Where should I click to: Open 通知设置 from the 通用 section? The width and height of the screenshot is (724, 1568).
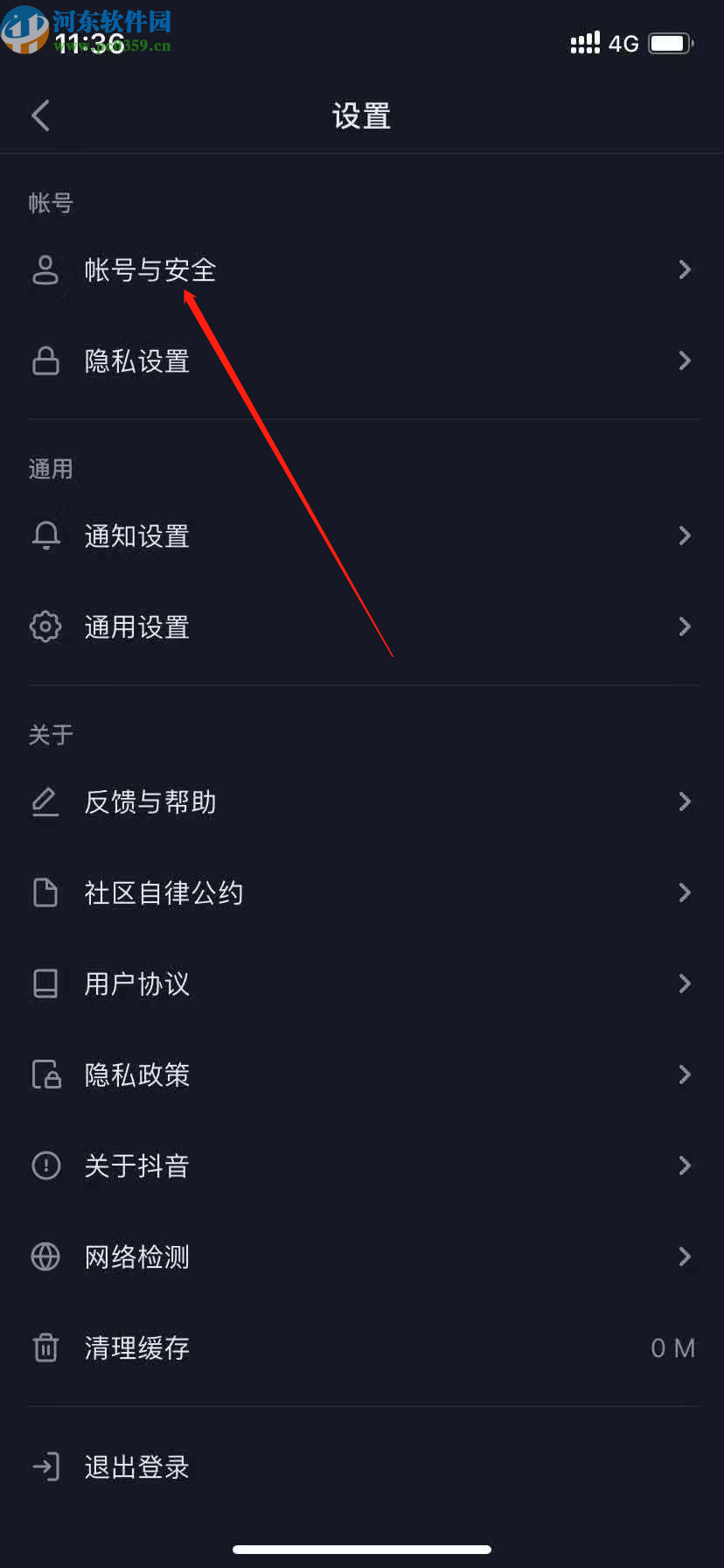136,535
